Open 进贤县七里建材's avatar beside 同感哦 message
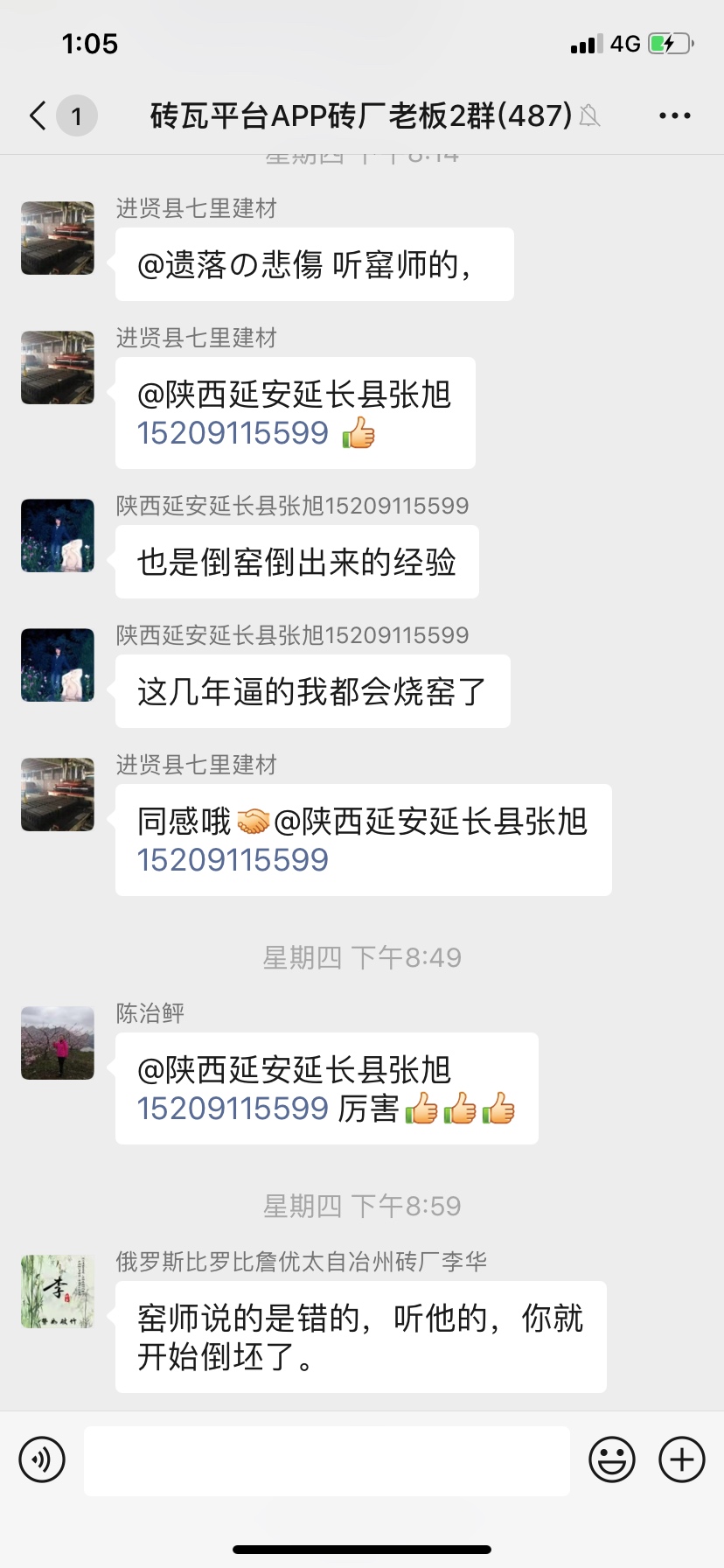Viewport: 724px width, 1568px height. click(58, 794)
